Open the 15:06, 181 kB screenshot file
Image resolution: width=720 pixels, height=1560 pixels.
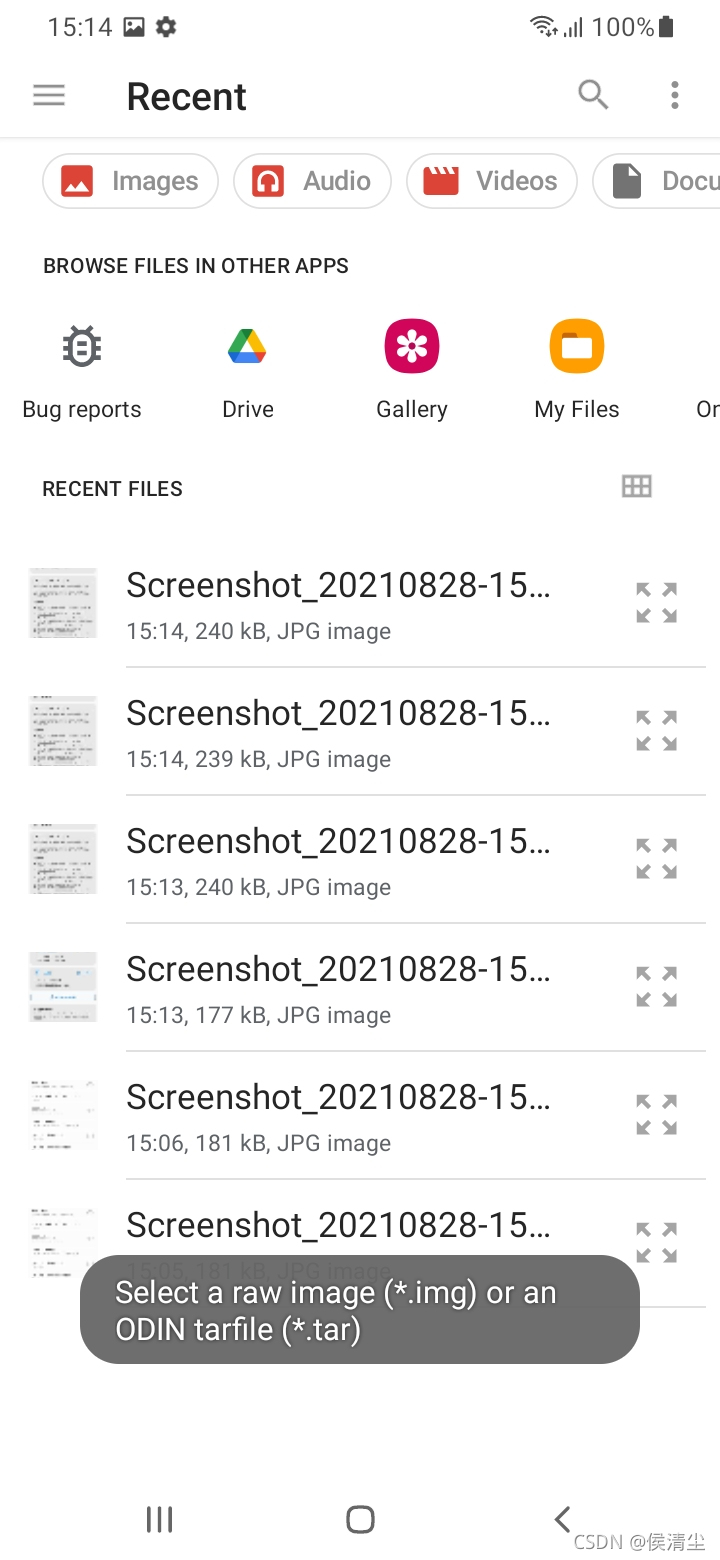pyautogui.click(x=338, y=1116)
